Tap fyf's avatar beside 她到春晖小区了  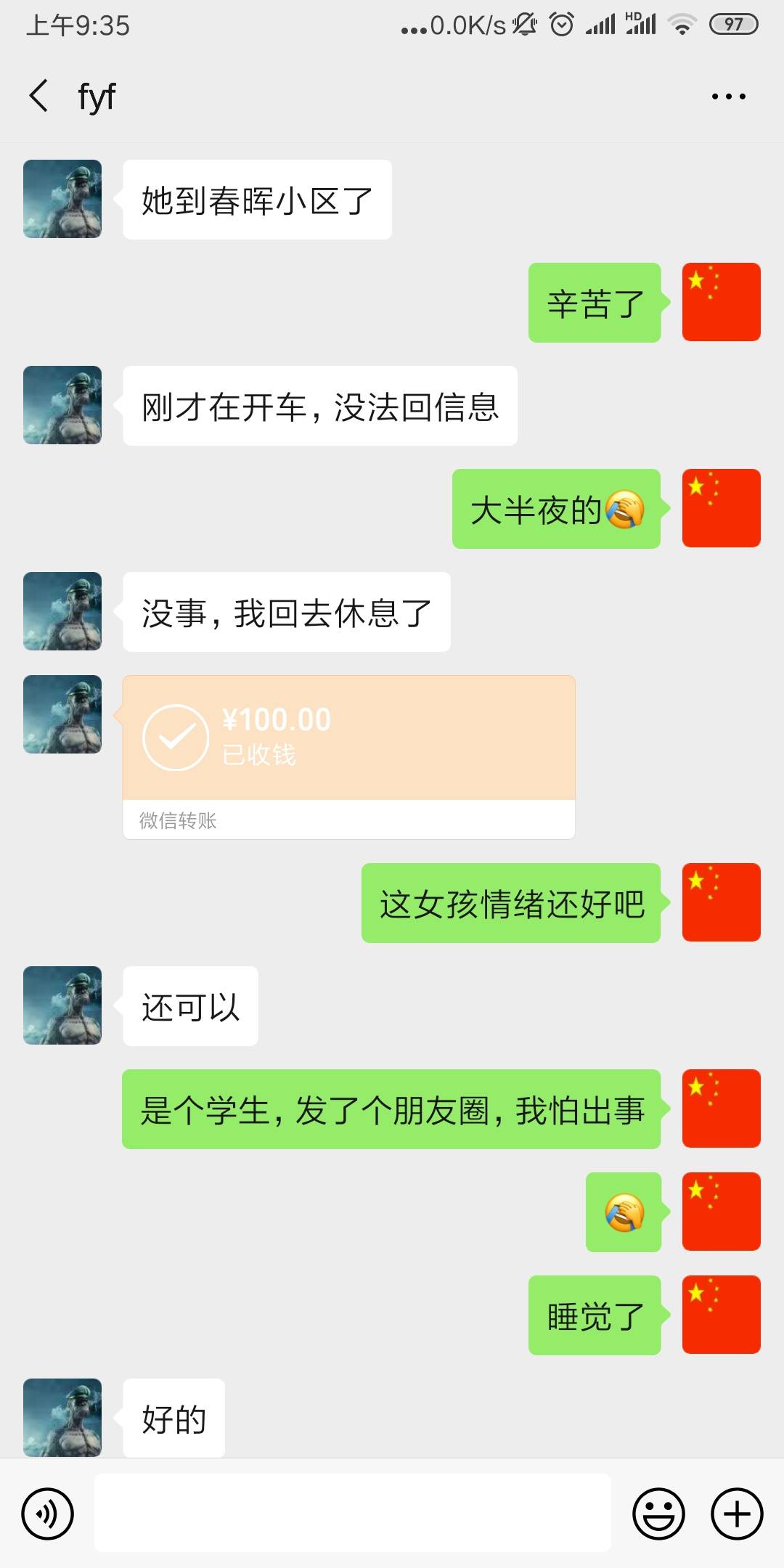point(62,199)
